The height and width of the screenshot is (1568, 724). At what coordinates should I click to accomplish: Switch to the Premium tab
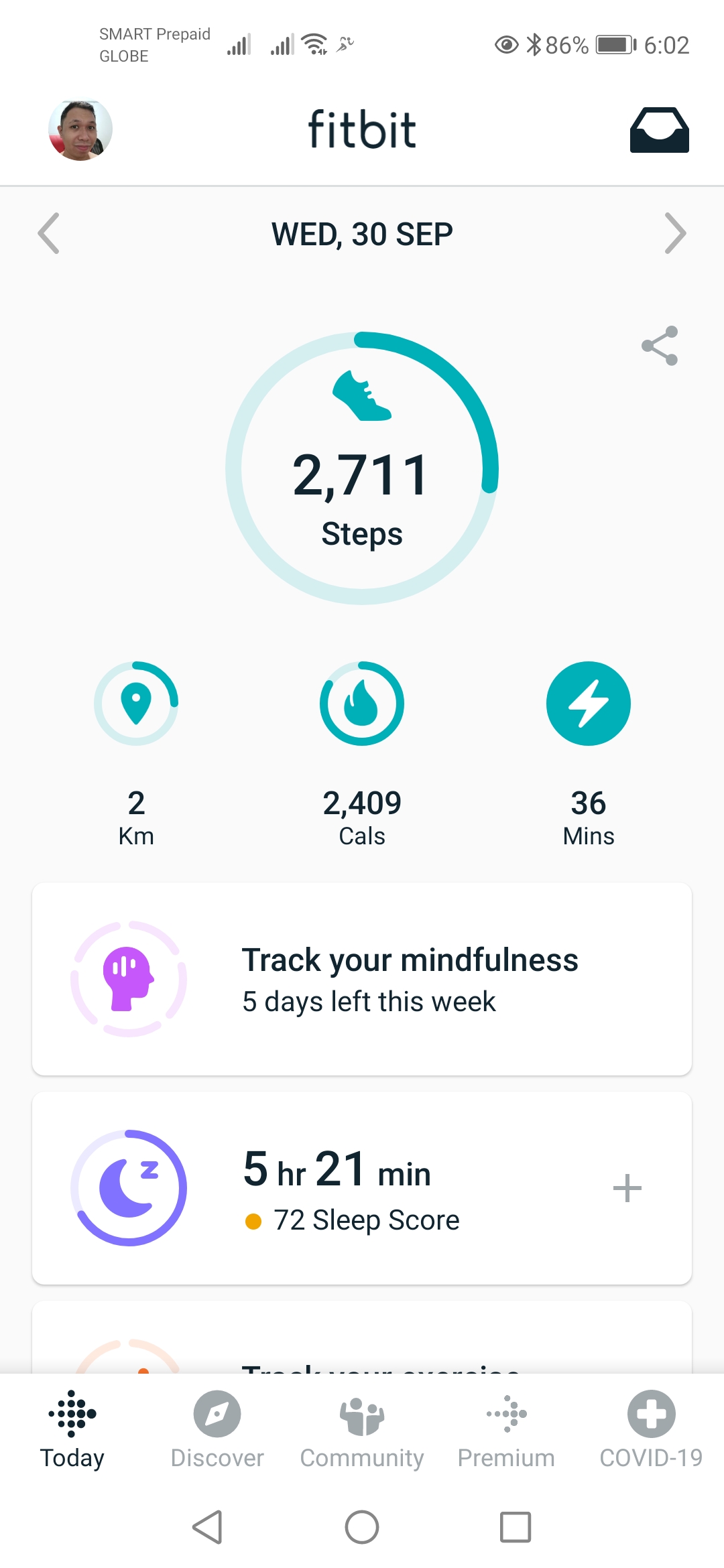(506, 1429)
